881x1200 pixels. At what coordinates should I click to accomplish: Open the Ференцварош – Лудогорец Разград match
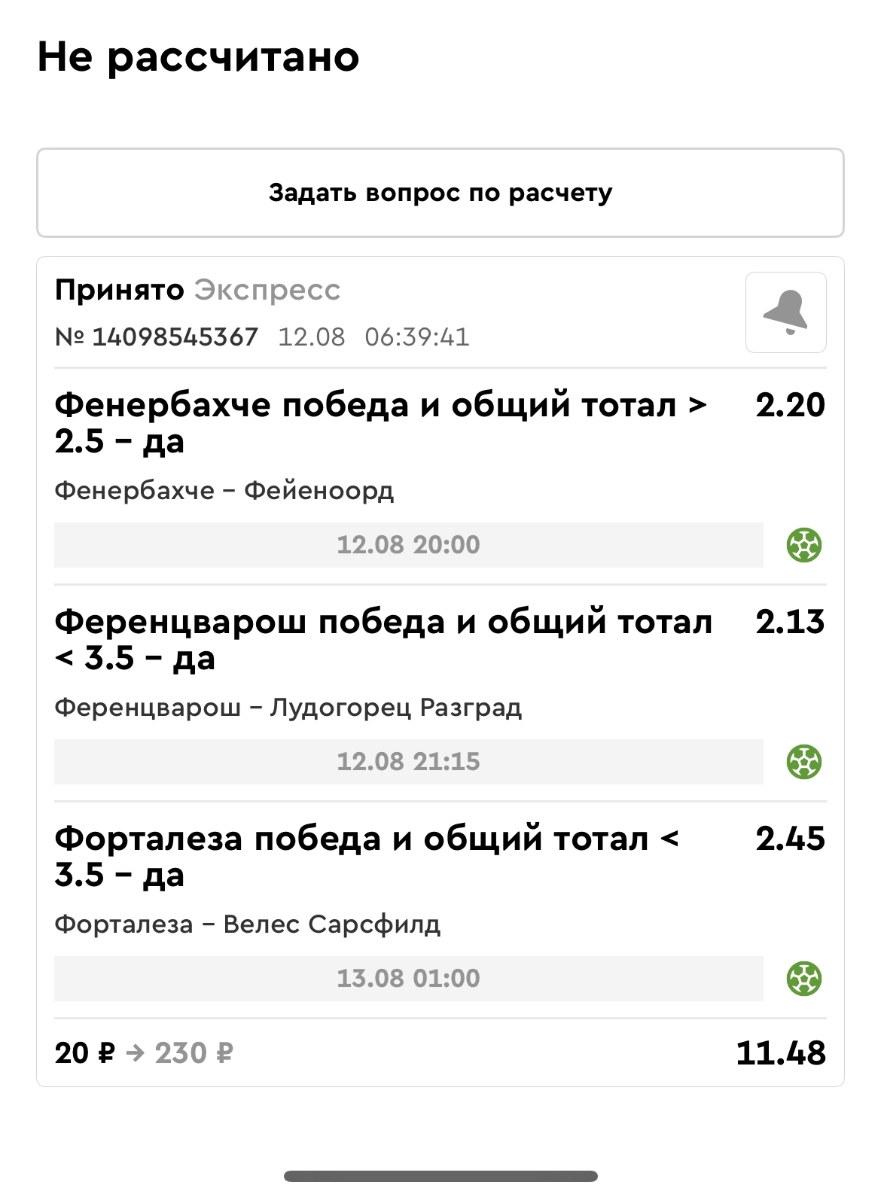click(288, 708)
